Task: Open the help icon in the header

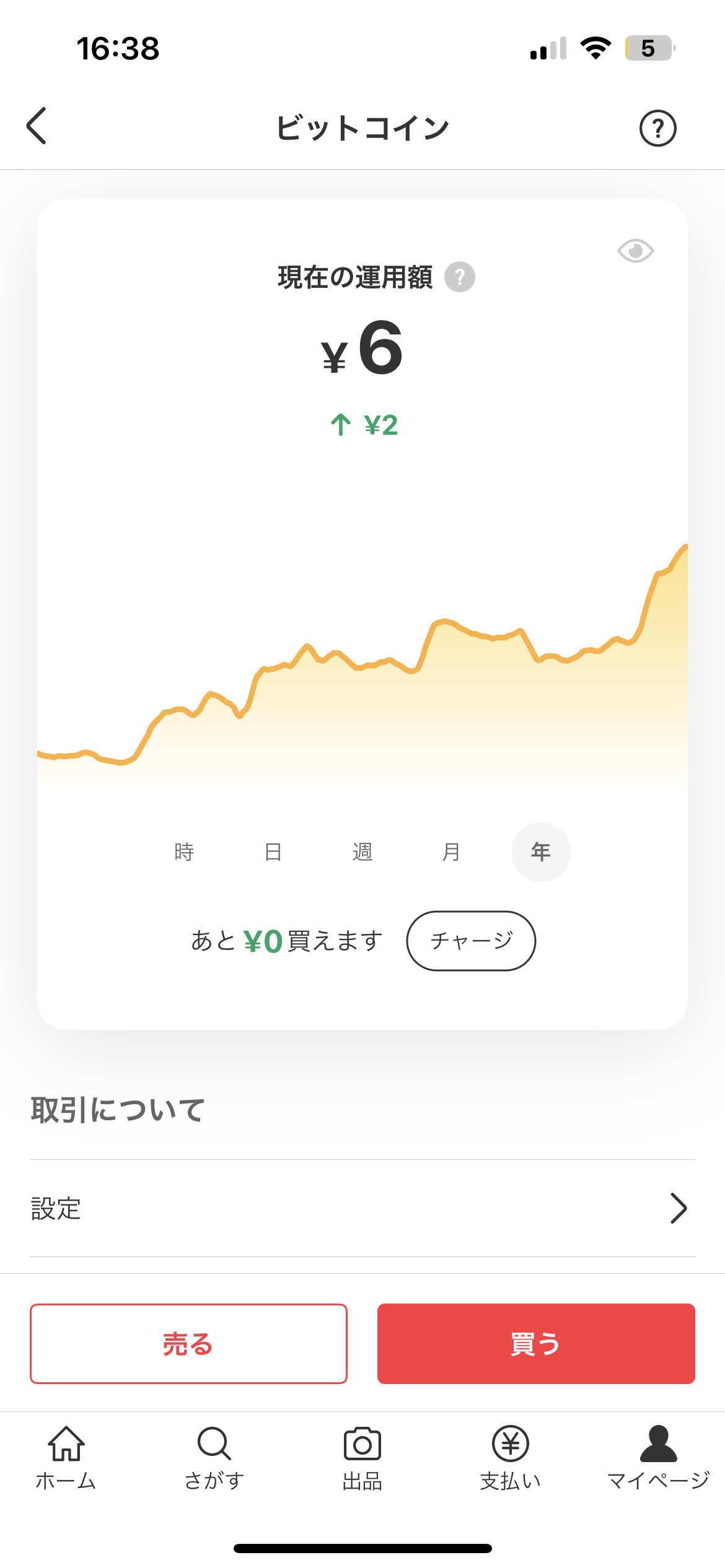Action: click(x=657, y=128)
